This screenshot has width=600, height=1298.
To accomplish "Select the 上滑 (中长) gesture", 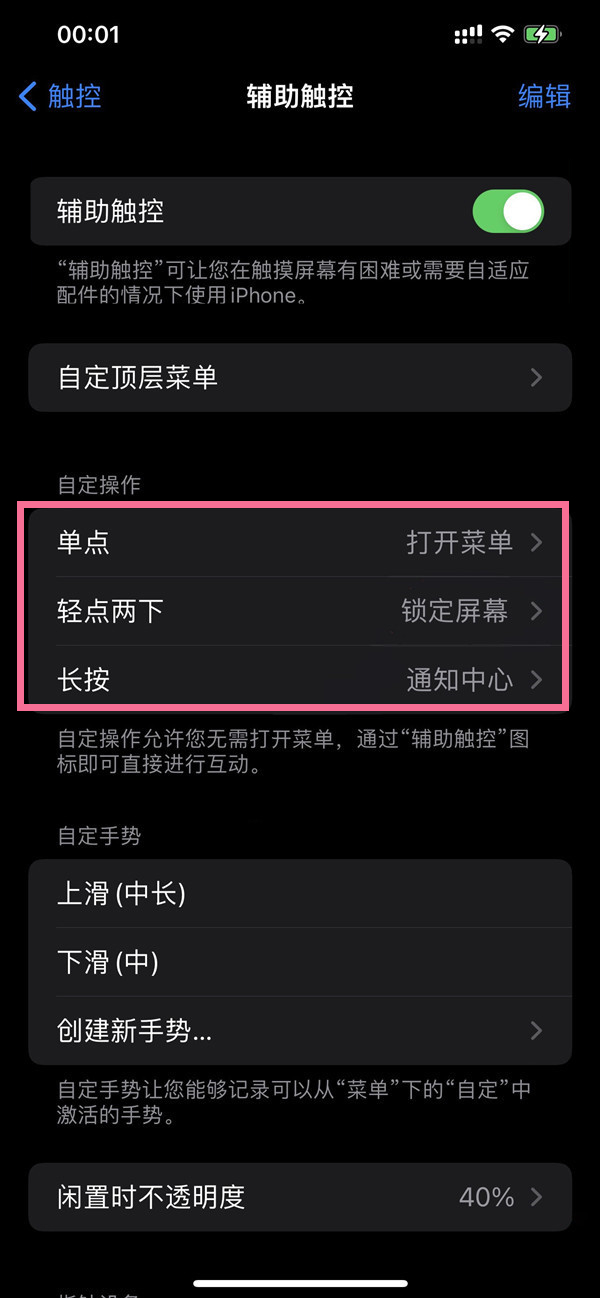I will [300, 894].
